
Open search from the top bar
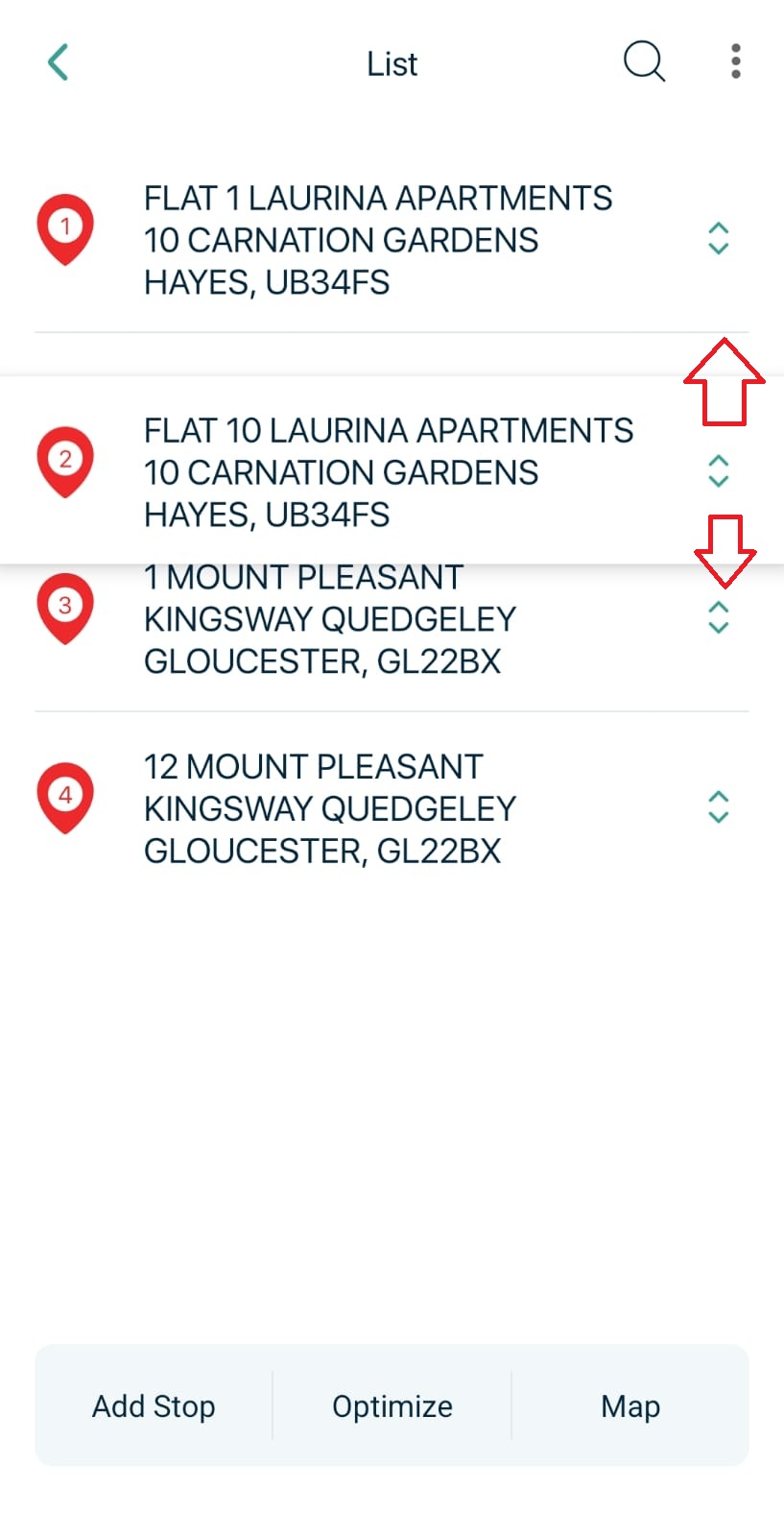[x=644, y=62]
